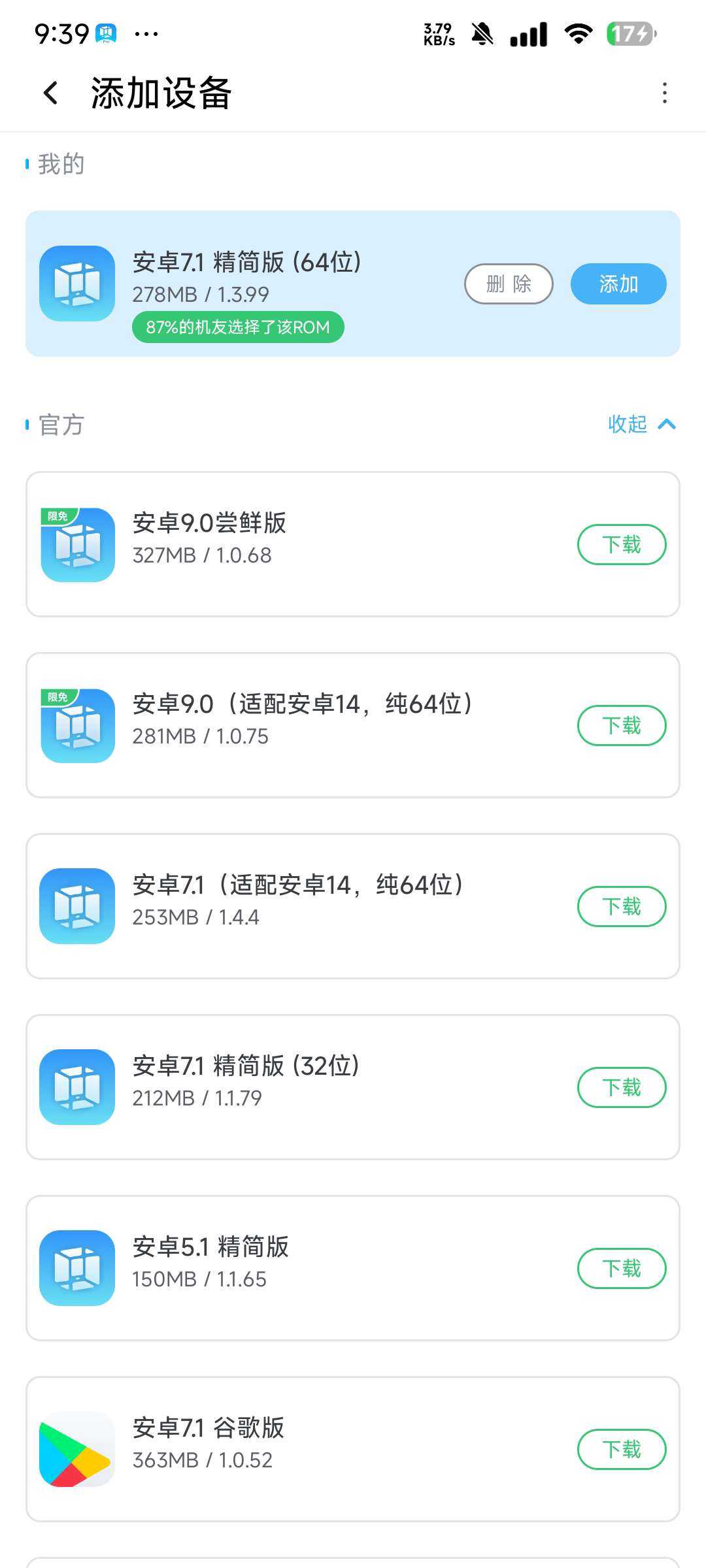Viewport: 706px width, 1568px height.
Task: Download 安卓7.1 谷歌版 ROM
Action: [x=621, y=1449]
